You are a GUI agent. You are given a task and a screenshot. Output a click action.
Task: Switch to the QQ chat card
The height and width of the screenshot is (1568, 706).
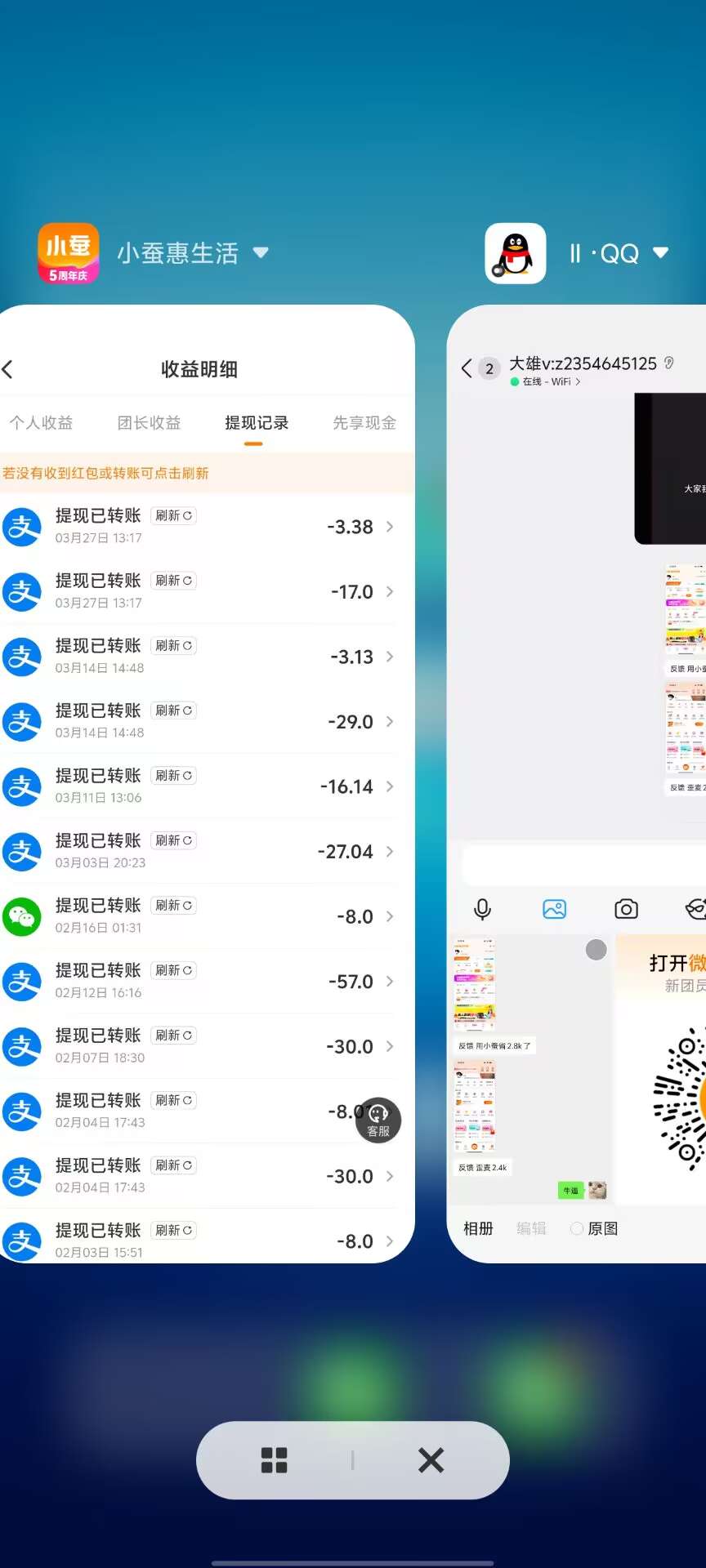pyautogui.click(x=576, y=784)
